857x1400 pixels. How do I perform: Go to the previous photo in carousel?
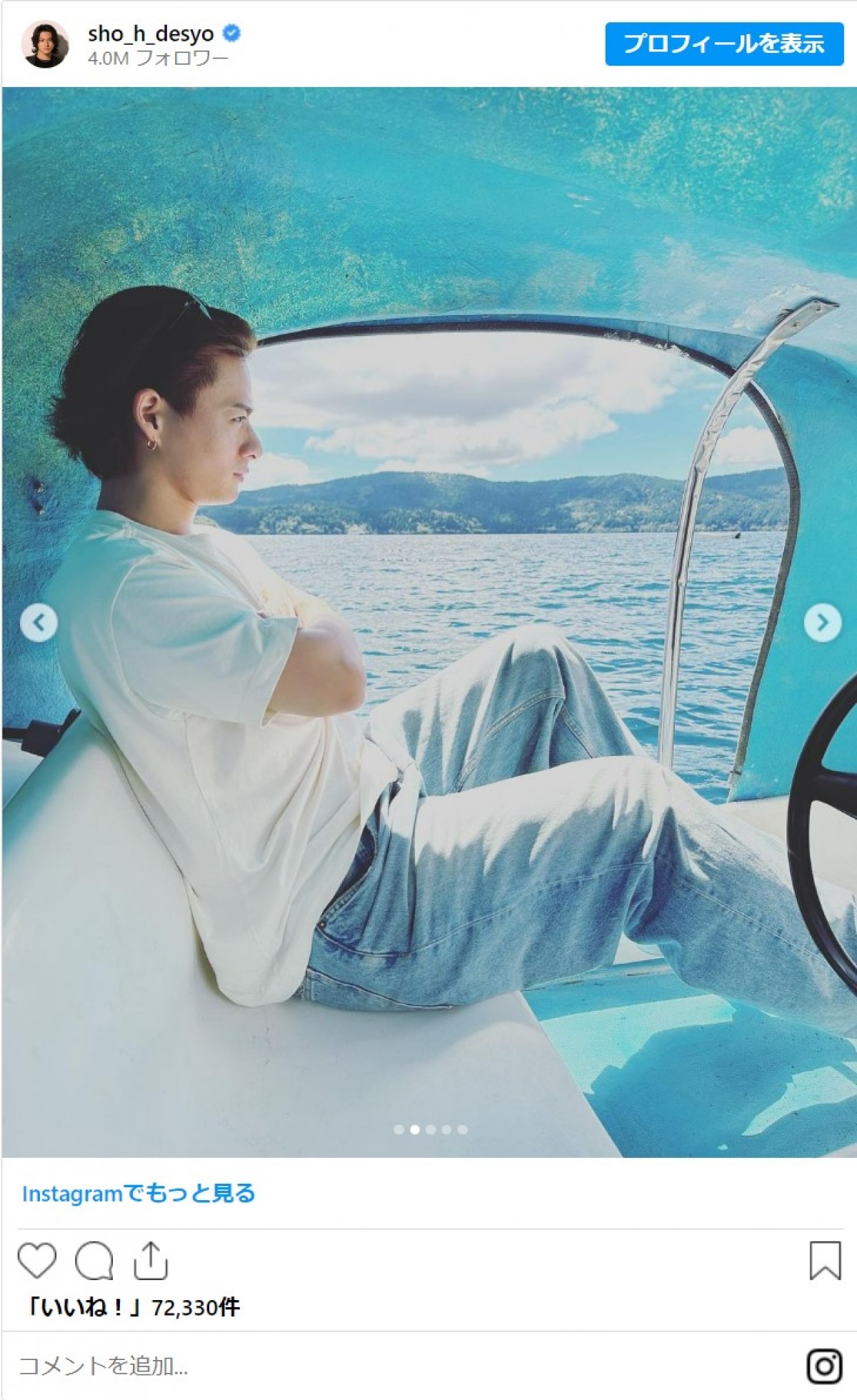pyautogui.click(x=39, y=623)
